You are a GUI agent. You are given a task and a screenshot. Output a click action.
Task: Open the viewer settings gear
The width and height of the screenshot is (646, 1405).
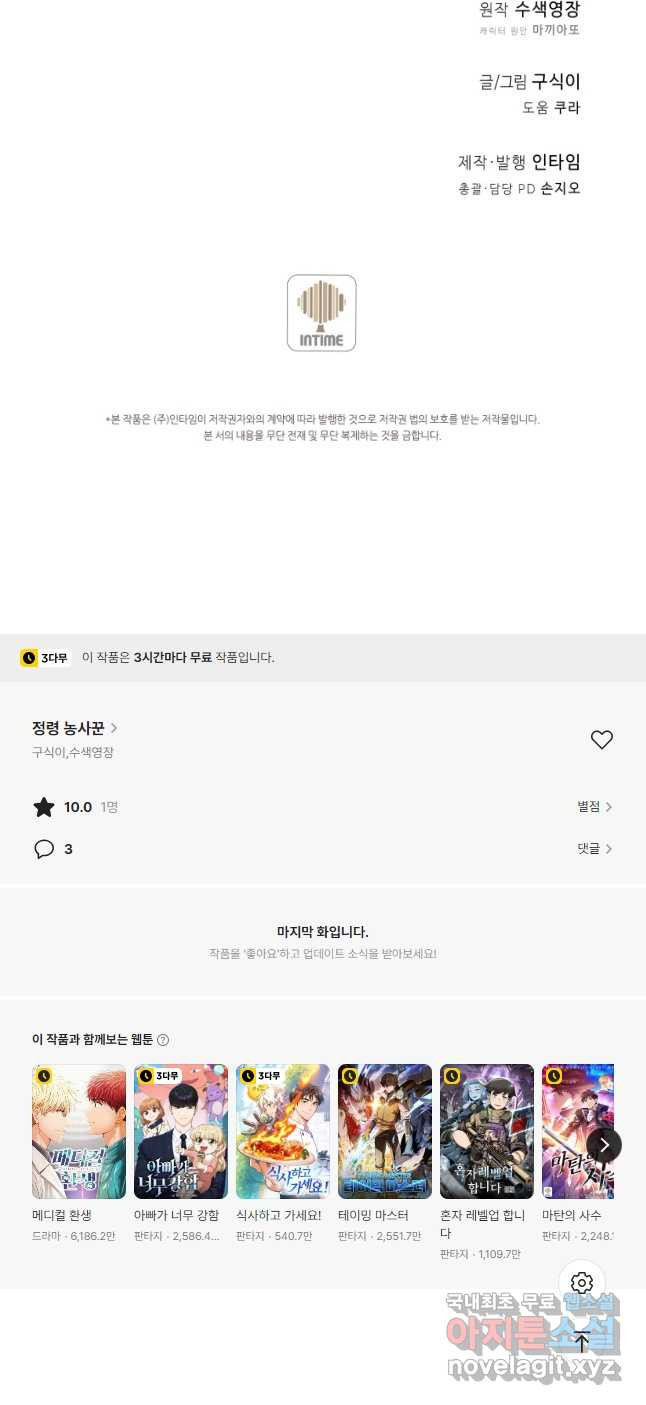(x=582, y=1283)
